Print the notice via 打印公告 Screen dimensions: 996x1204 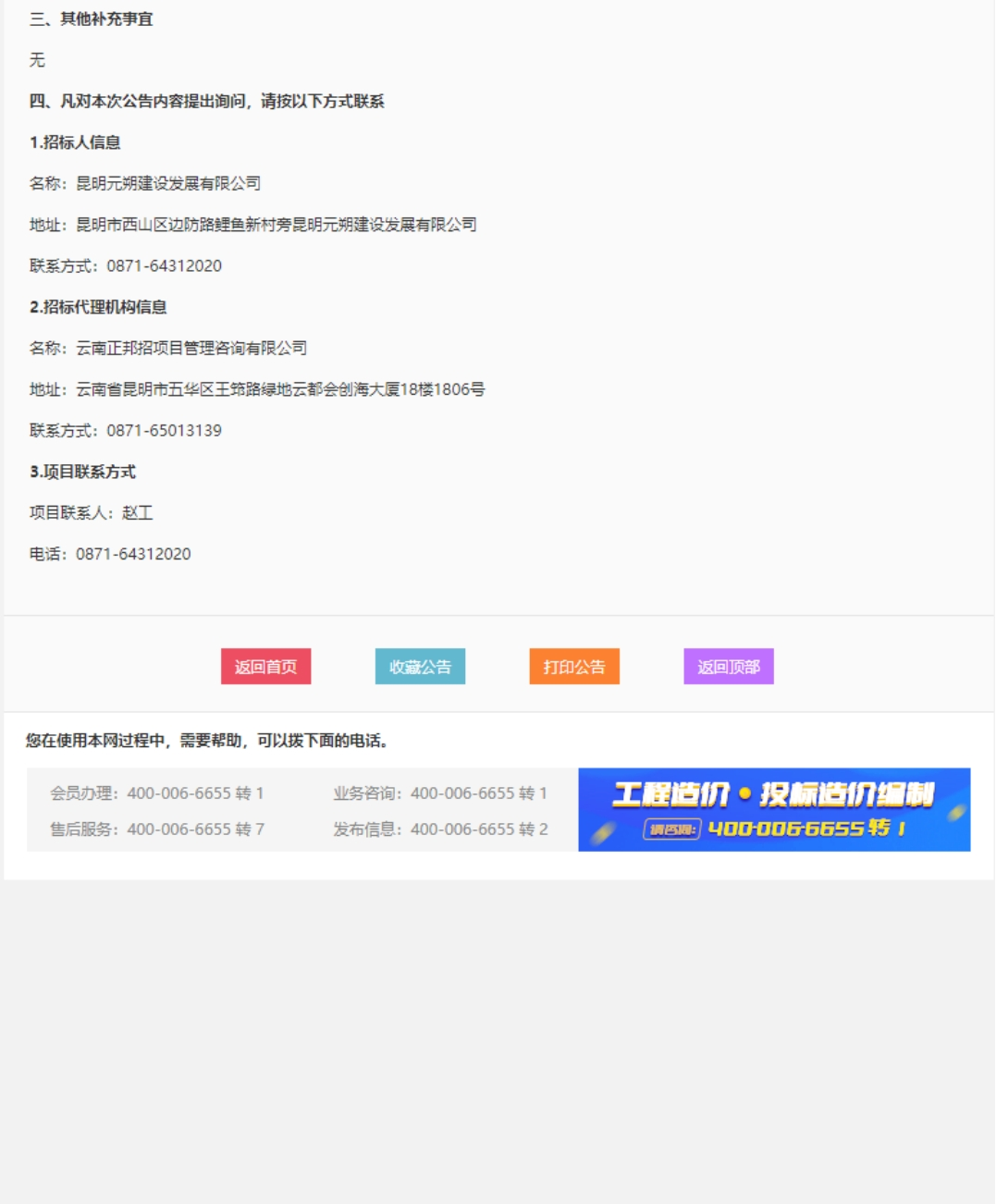pyautogui.click(x=574, y=667)
